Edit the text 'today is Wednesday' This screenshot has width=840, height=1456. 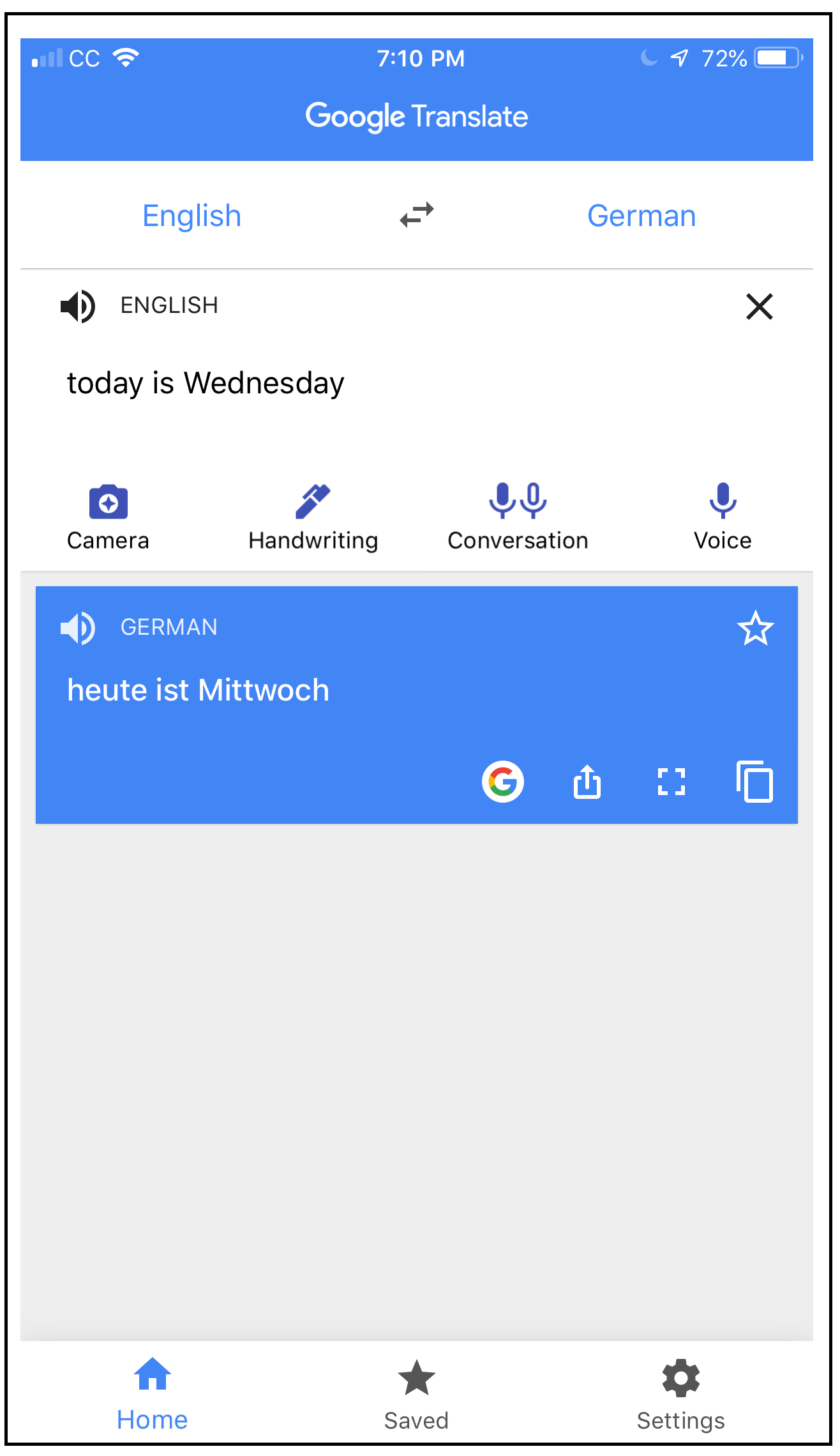206,384
